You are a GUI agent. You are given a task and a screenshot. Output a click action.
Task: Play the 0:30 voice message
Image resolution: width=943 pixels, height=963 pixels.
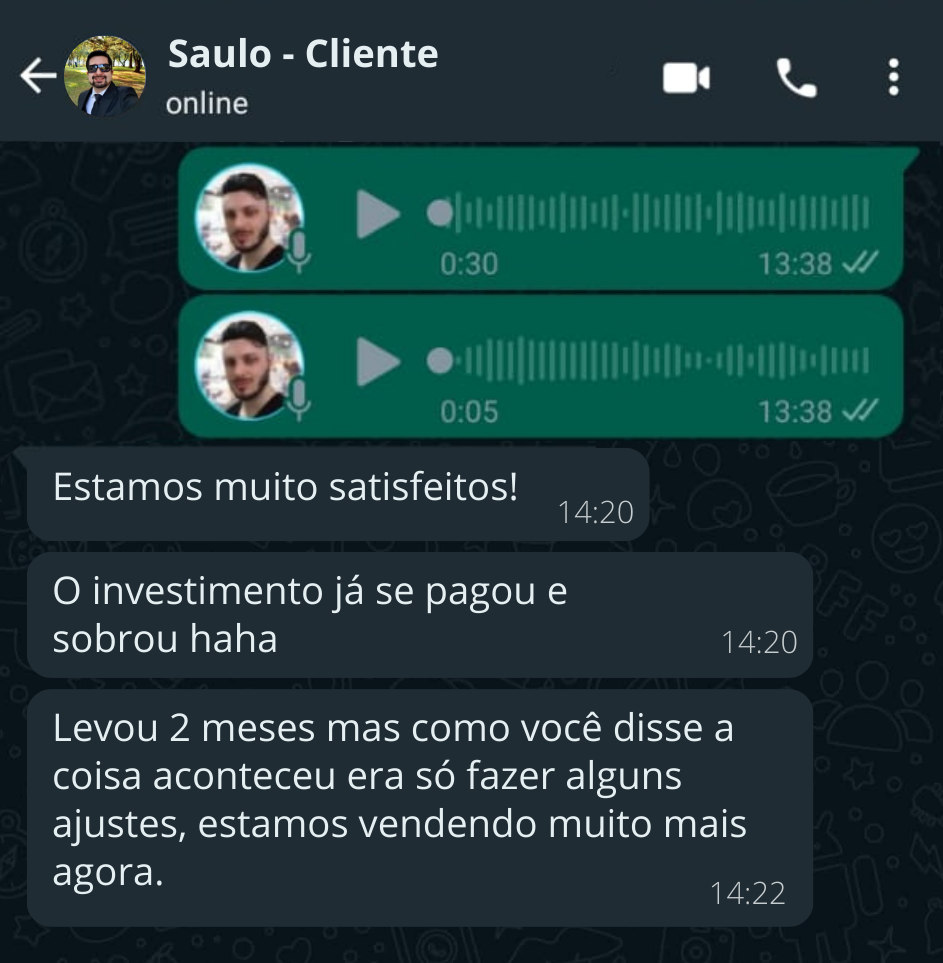click(378, 215)
